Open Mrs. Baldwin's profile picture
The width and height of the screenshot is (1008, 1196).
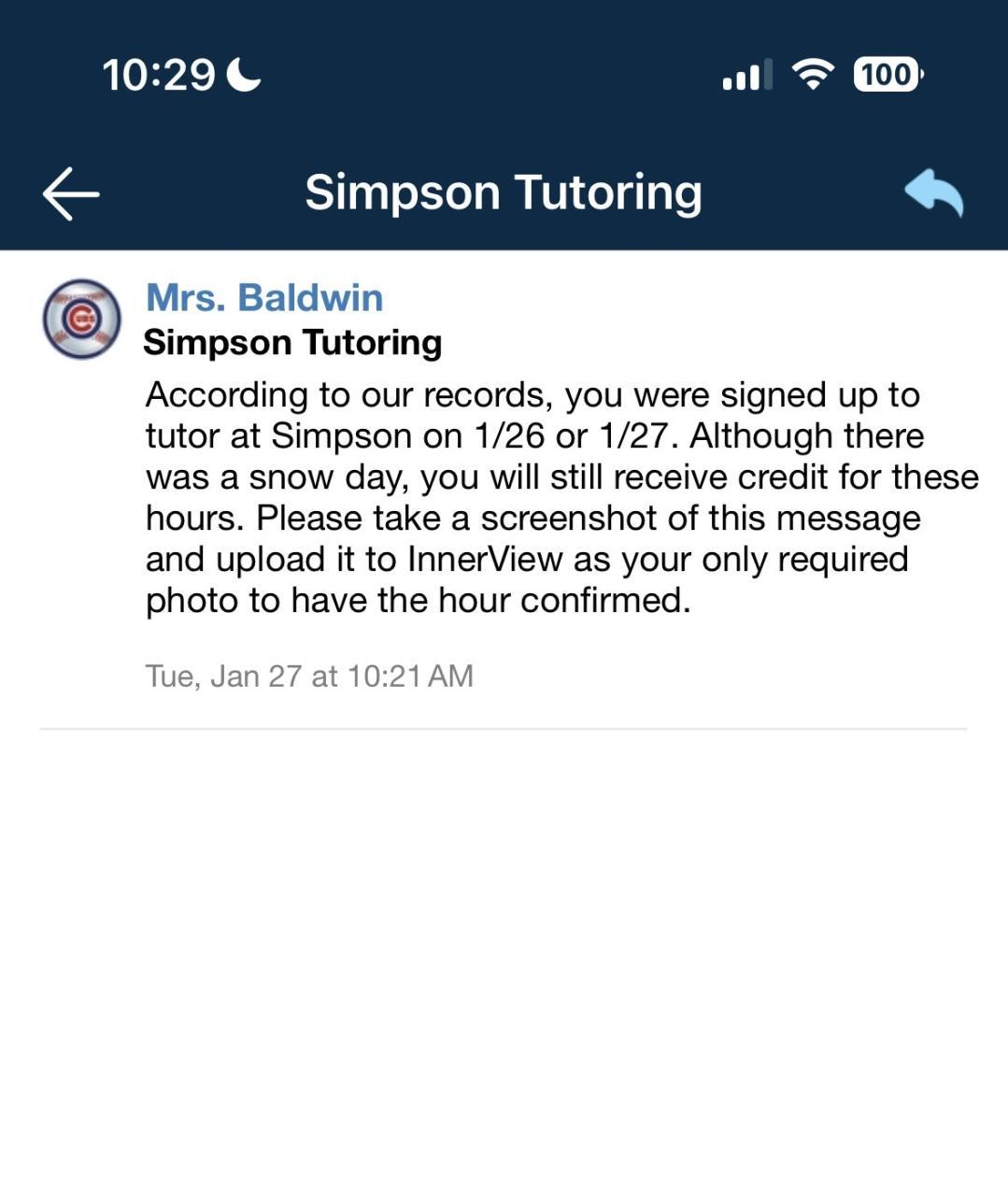[82, 319]
